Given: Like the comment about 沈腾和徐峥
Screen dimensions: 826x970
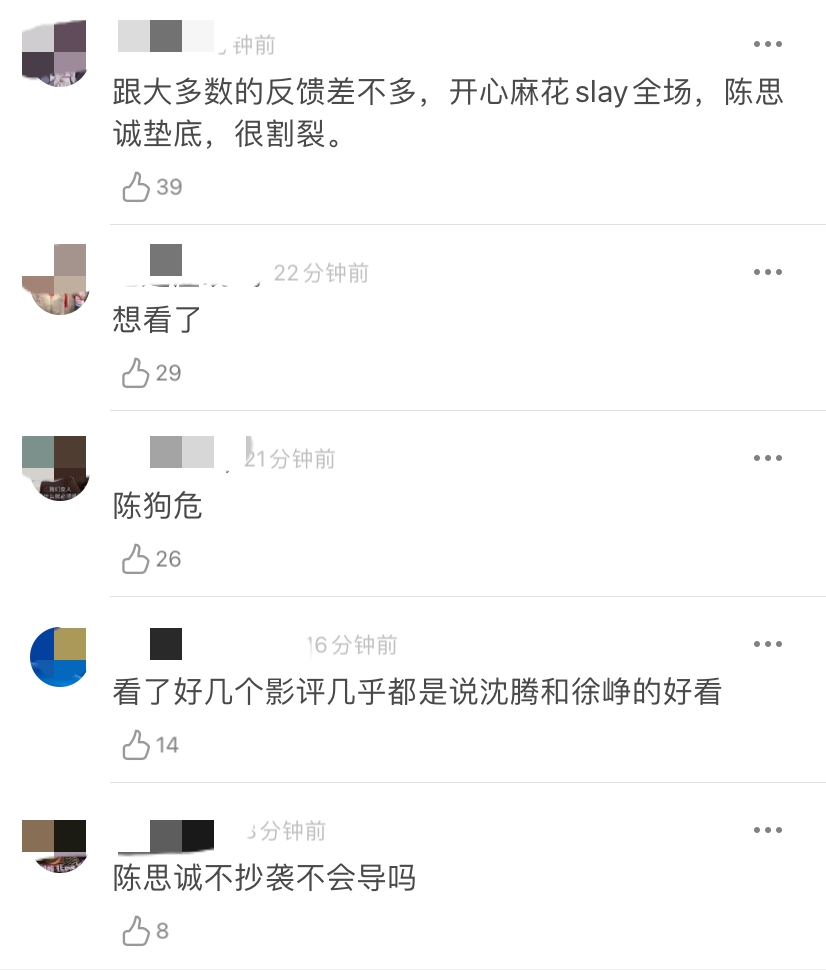Looking at the screenshot, I should click(x=136, y=745).
